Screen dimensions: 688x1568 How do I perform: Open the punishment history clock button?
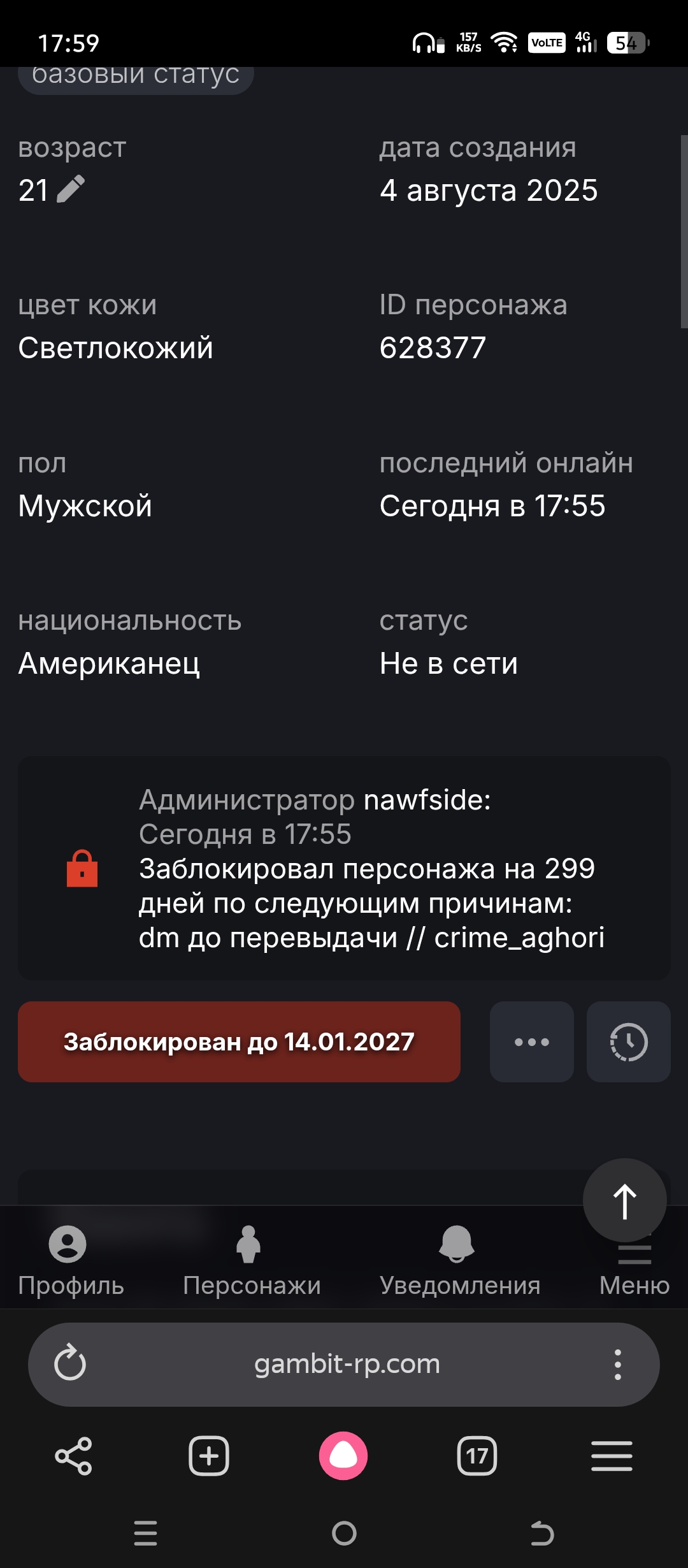click(628, 1042)
